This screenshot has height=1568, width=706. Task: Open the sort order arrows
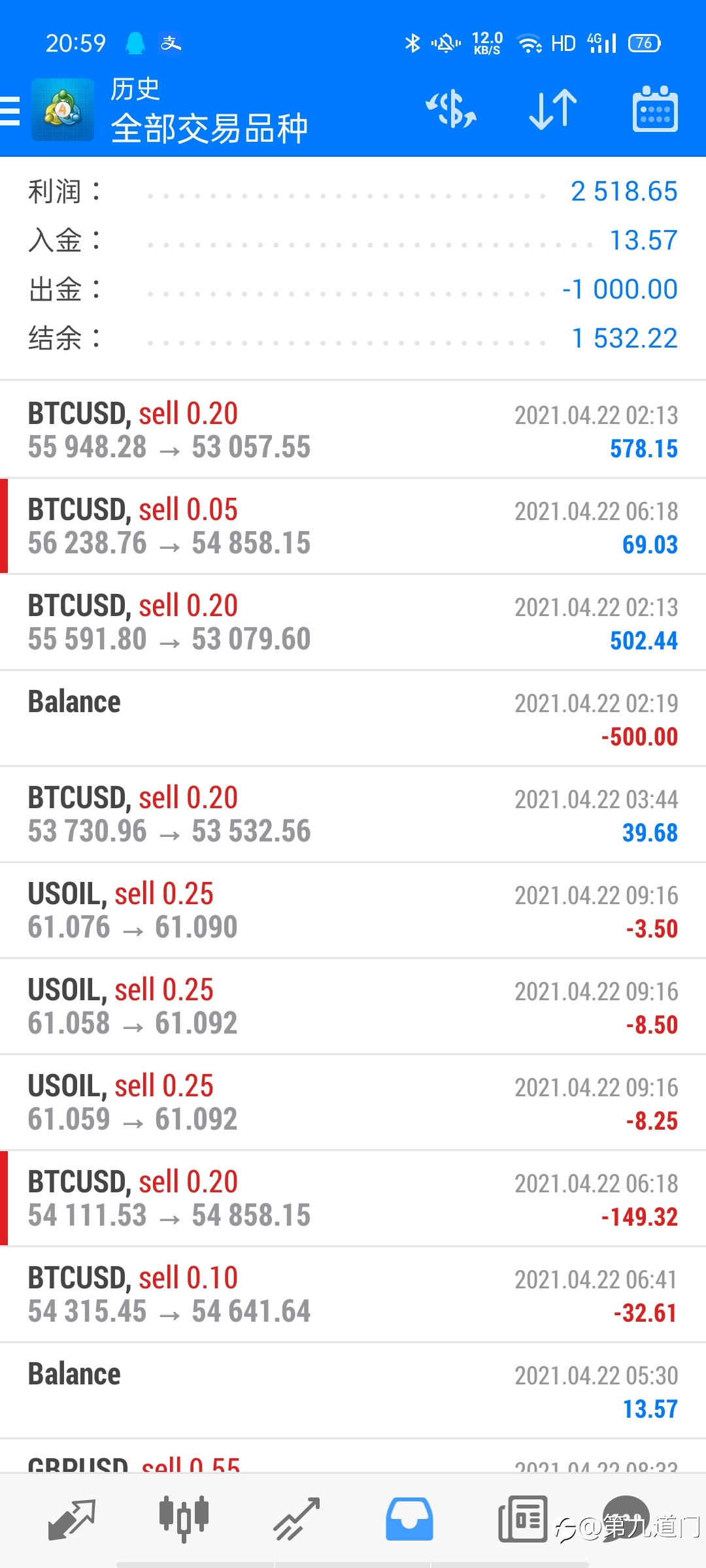553,109
